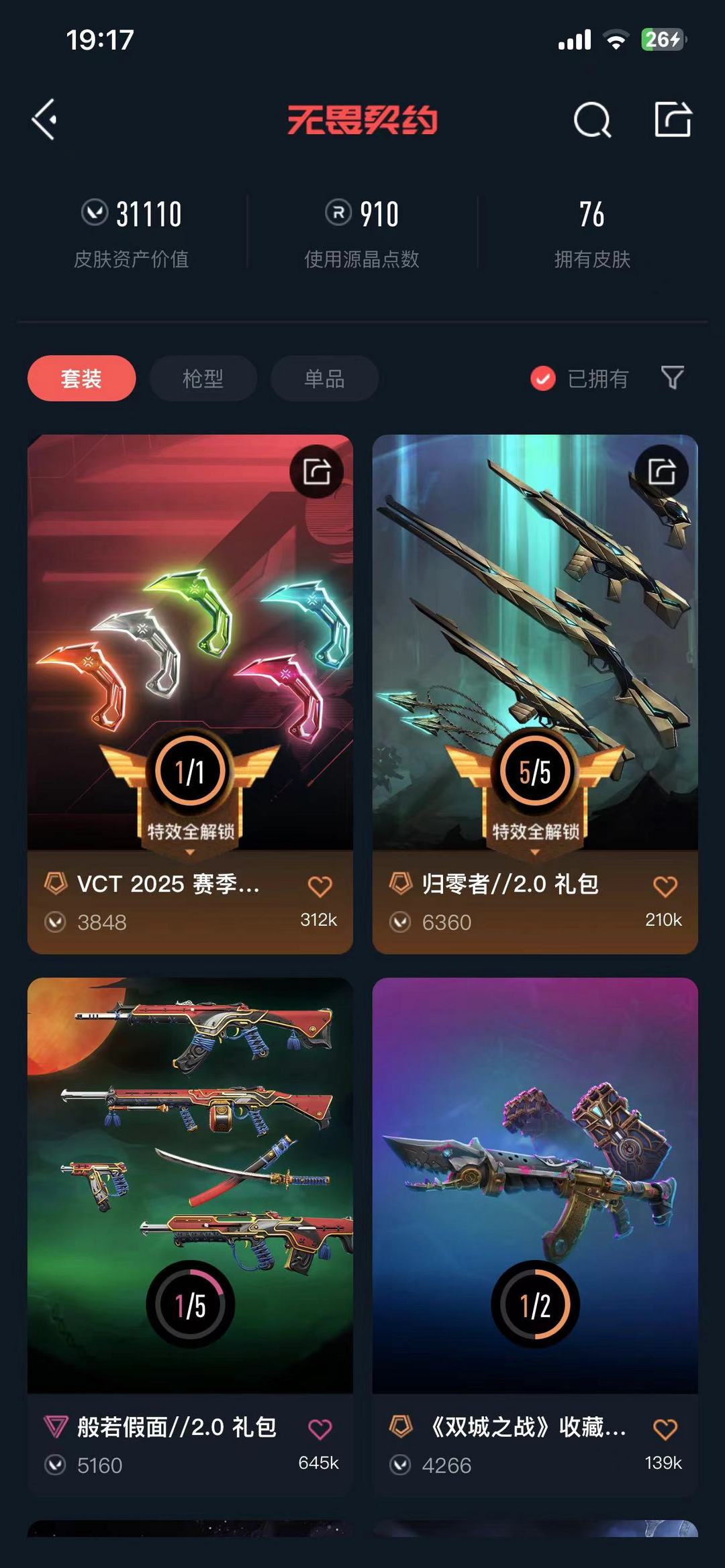Favorite the 归零者//2.0 礼包 bundle
The width and height of the screenshot is (725, 1568).
pyautogui.click(x=665, y=887)
